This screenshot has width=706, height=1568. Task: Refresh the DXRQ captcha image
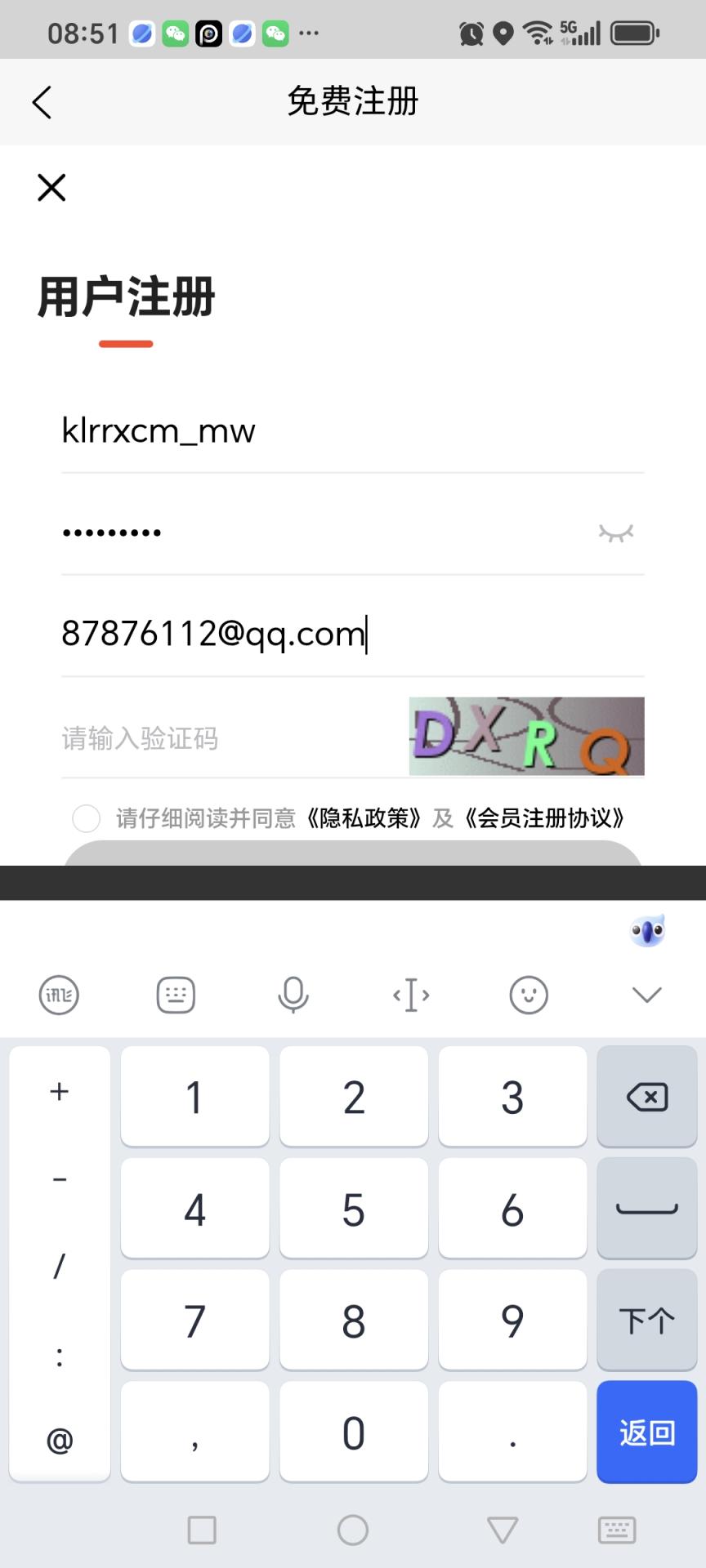(525, 737)
